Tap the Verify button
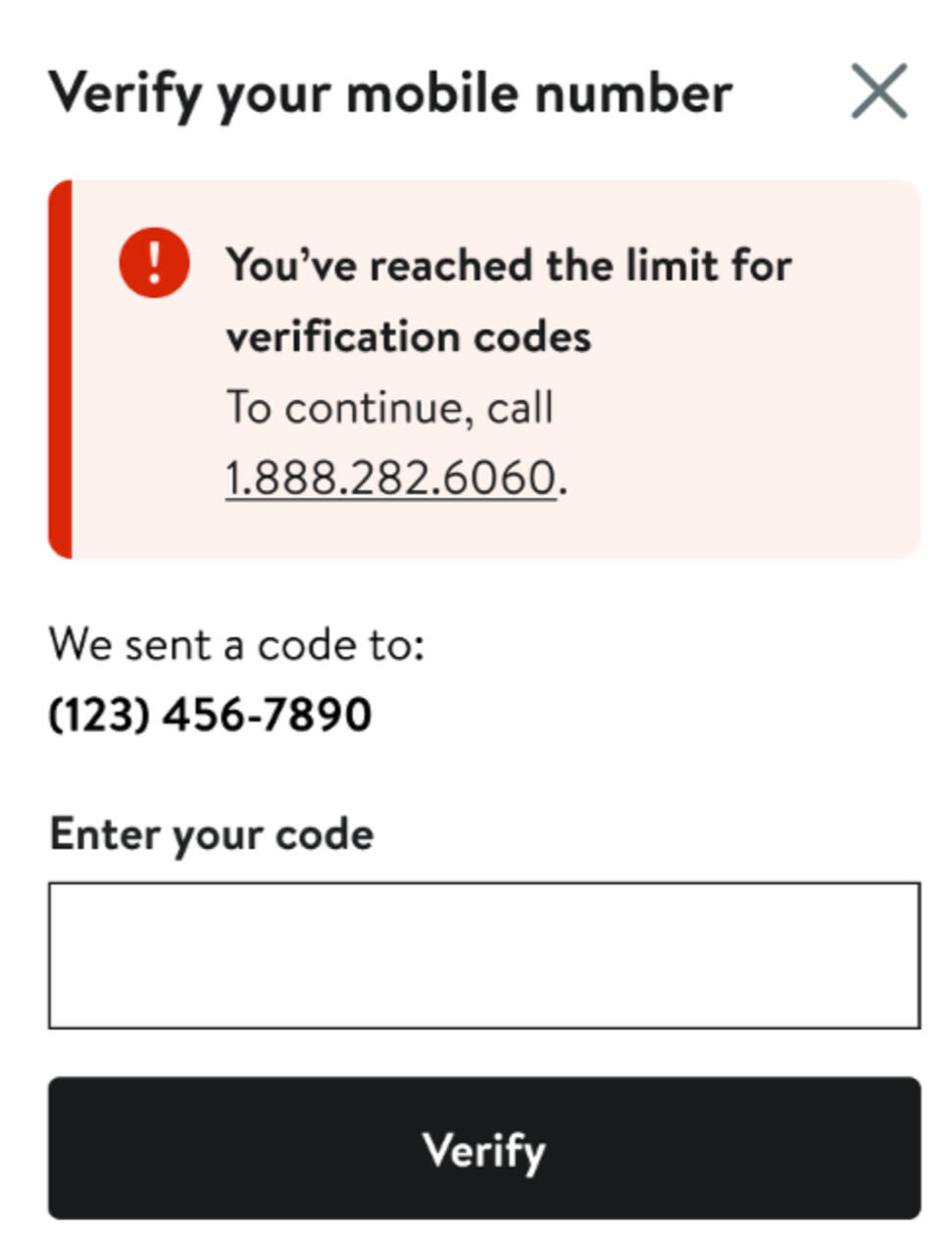This screenshot has height=1253, width=952. pos(484,1148)
